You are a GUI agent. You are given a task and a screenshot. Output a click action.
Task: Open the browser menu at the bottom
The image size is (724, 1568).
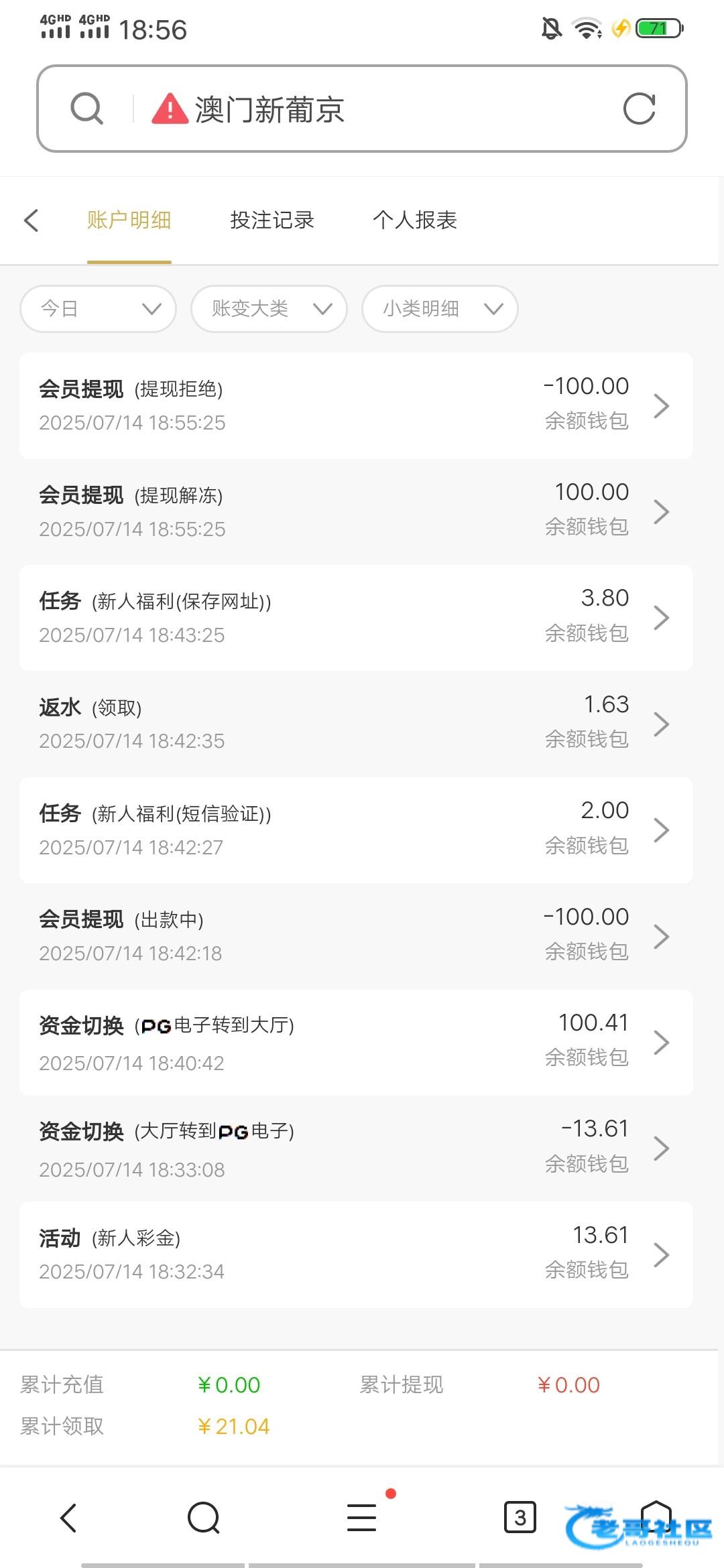coord(362,1518)
